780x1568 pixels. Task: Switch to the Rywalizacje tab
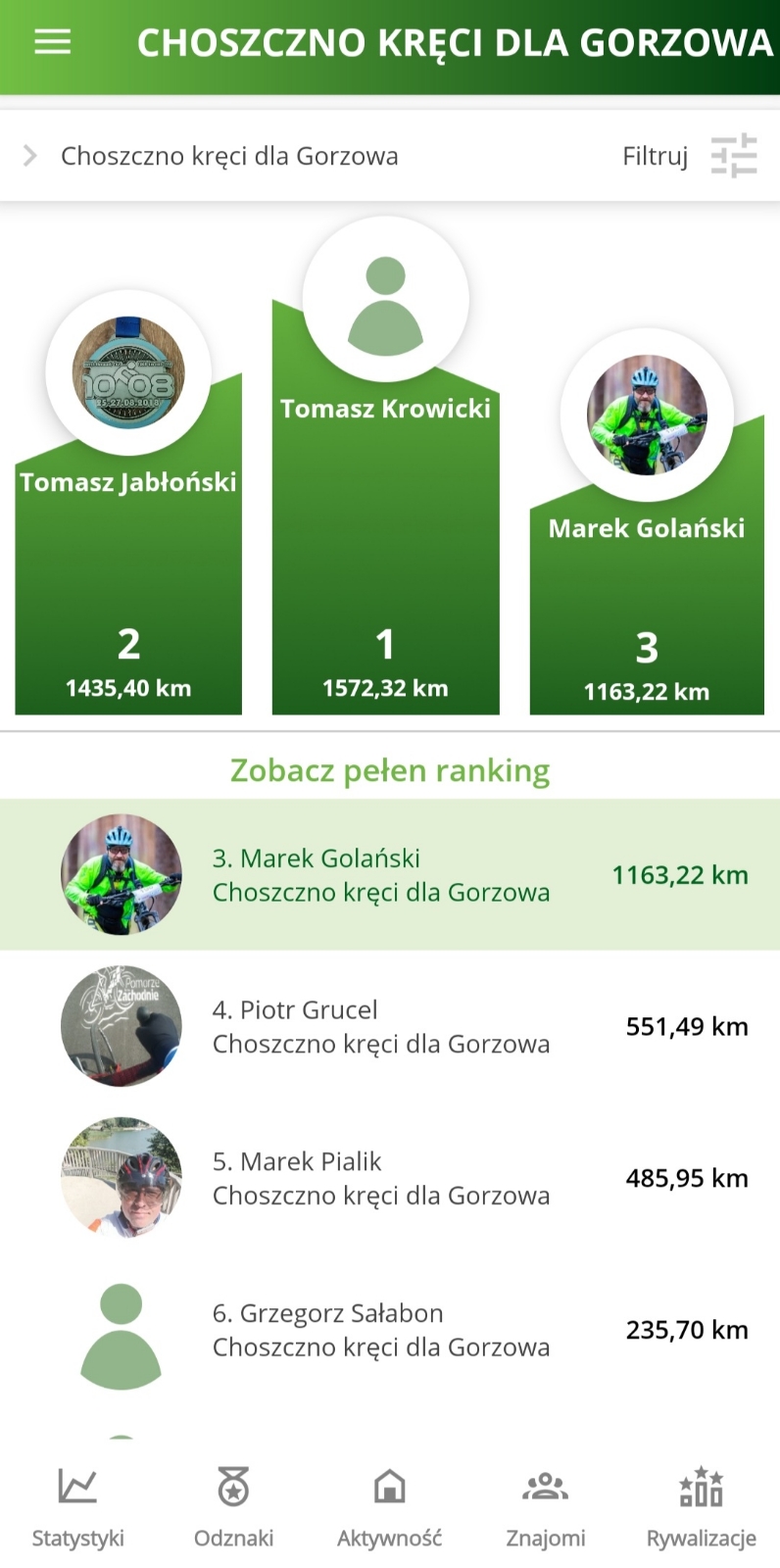(701, 1507)
